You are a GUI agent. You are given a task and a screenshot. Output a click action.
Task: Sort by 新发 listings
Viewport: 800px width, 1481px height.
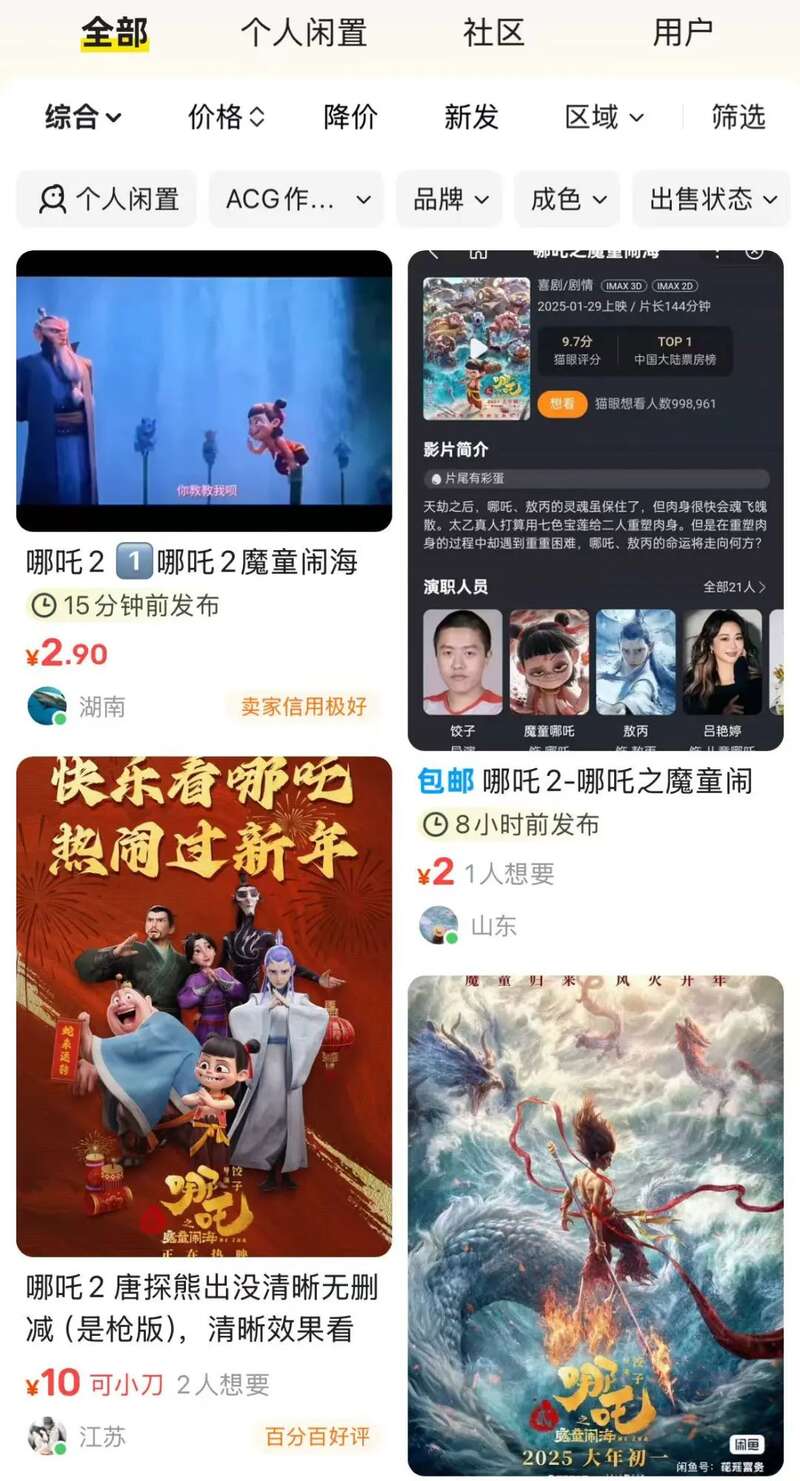(471, 117)
